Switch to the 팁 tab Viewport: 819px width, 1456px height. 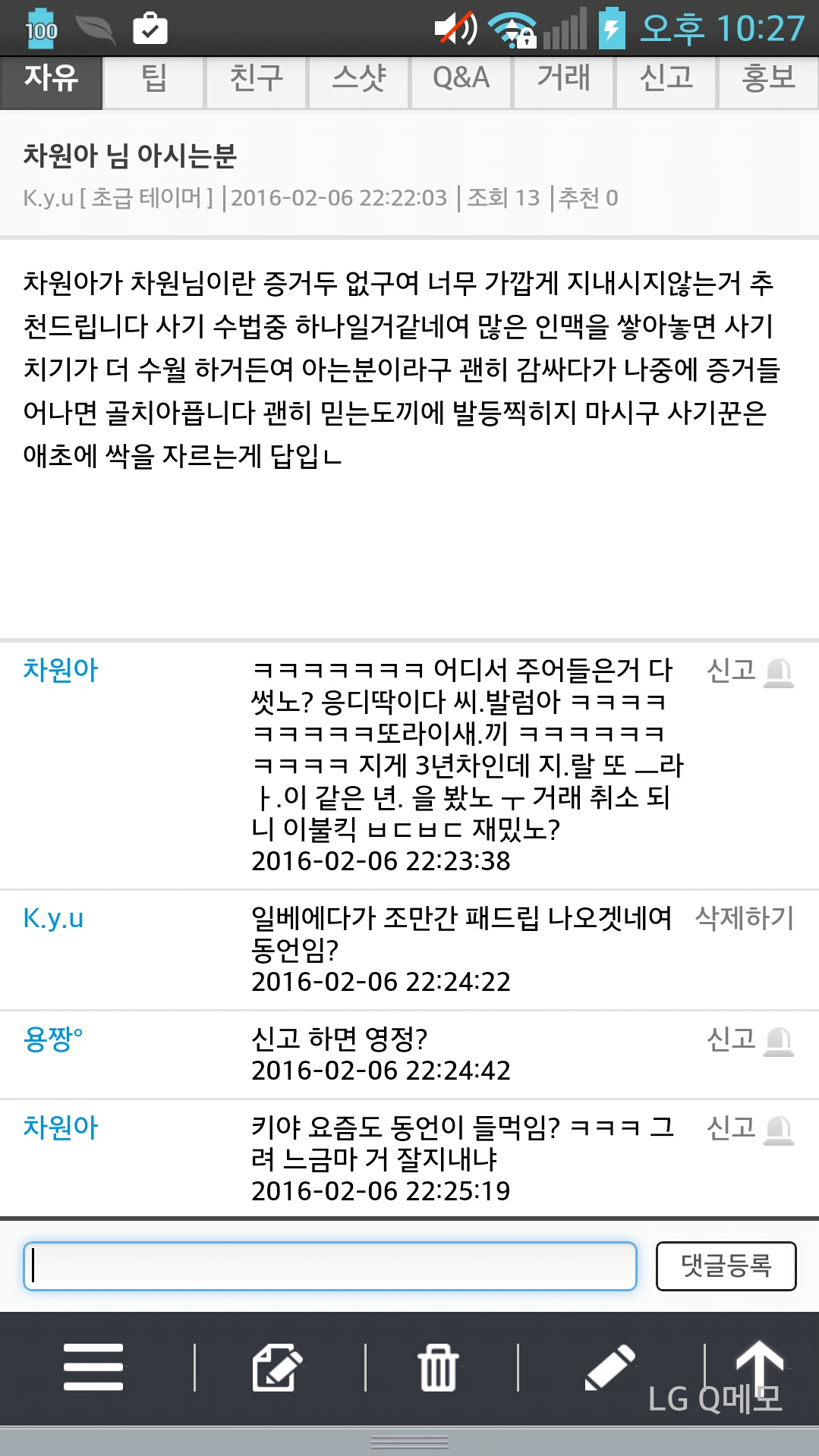tap(154, 79)
